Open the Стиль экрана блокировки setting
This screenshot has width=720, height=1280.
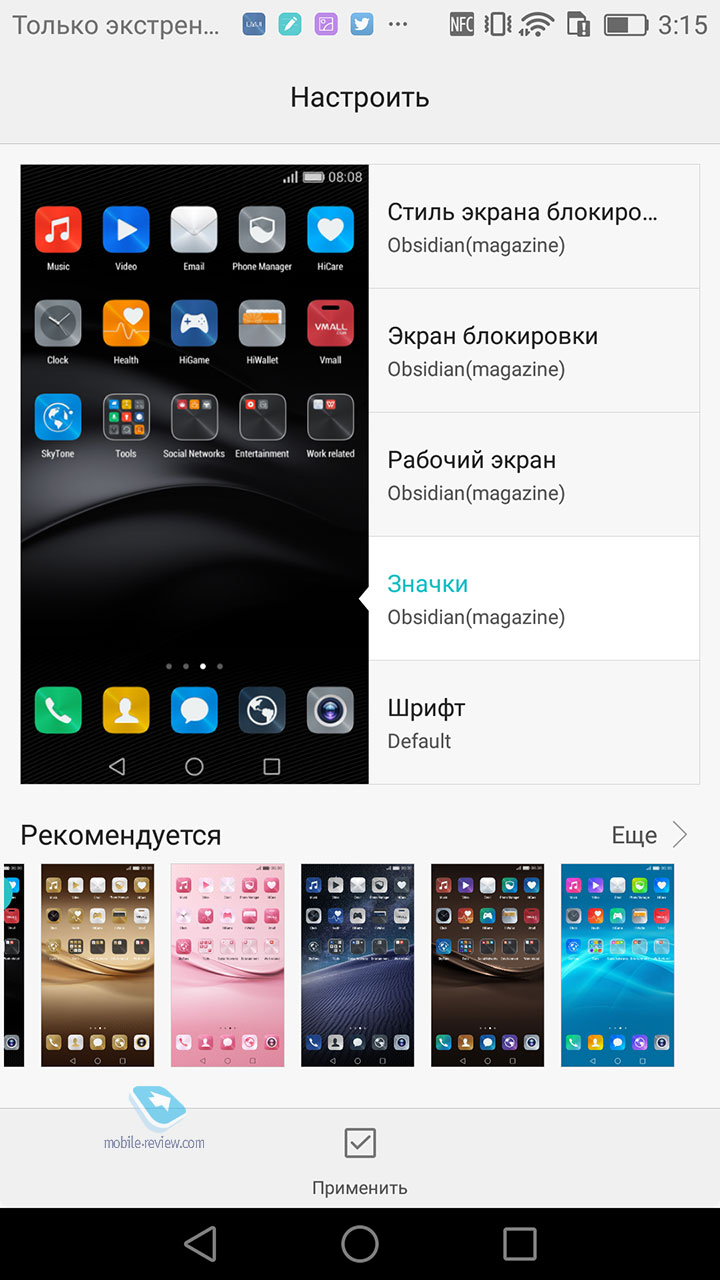[534, 227]
